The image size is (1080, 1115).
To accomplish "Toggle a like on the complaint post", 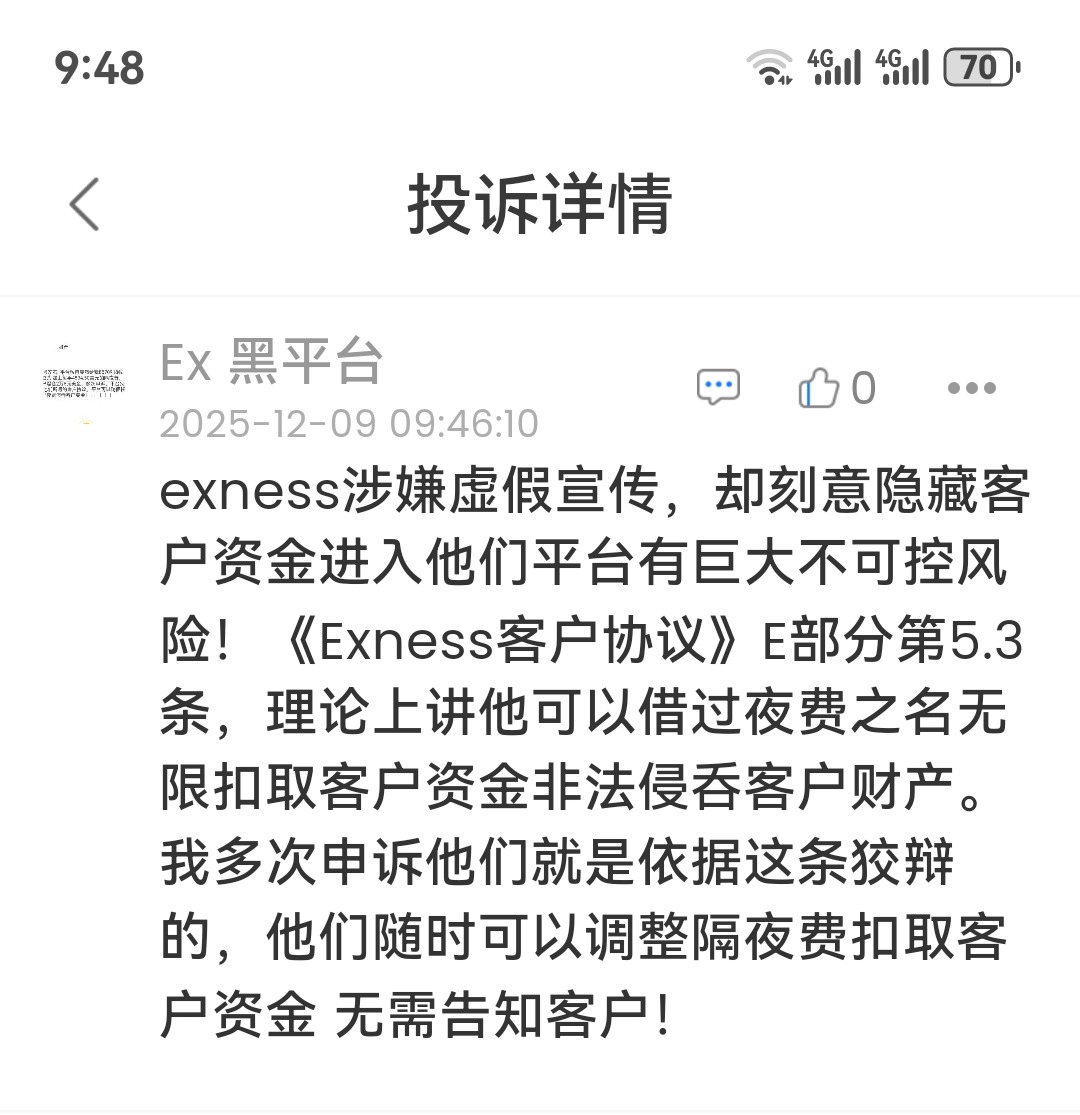I will tap(818, 388).
